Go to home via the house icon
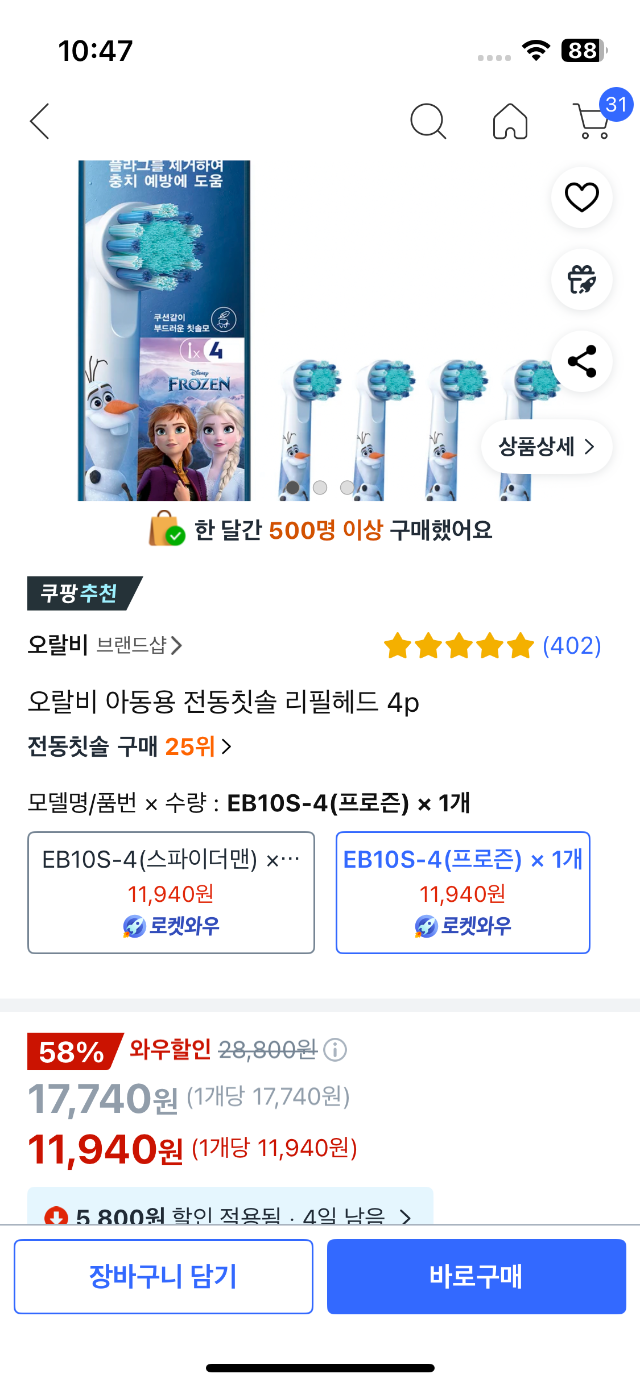 click(510, 121)
